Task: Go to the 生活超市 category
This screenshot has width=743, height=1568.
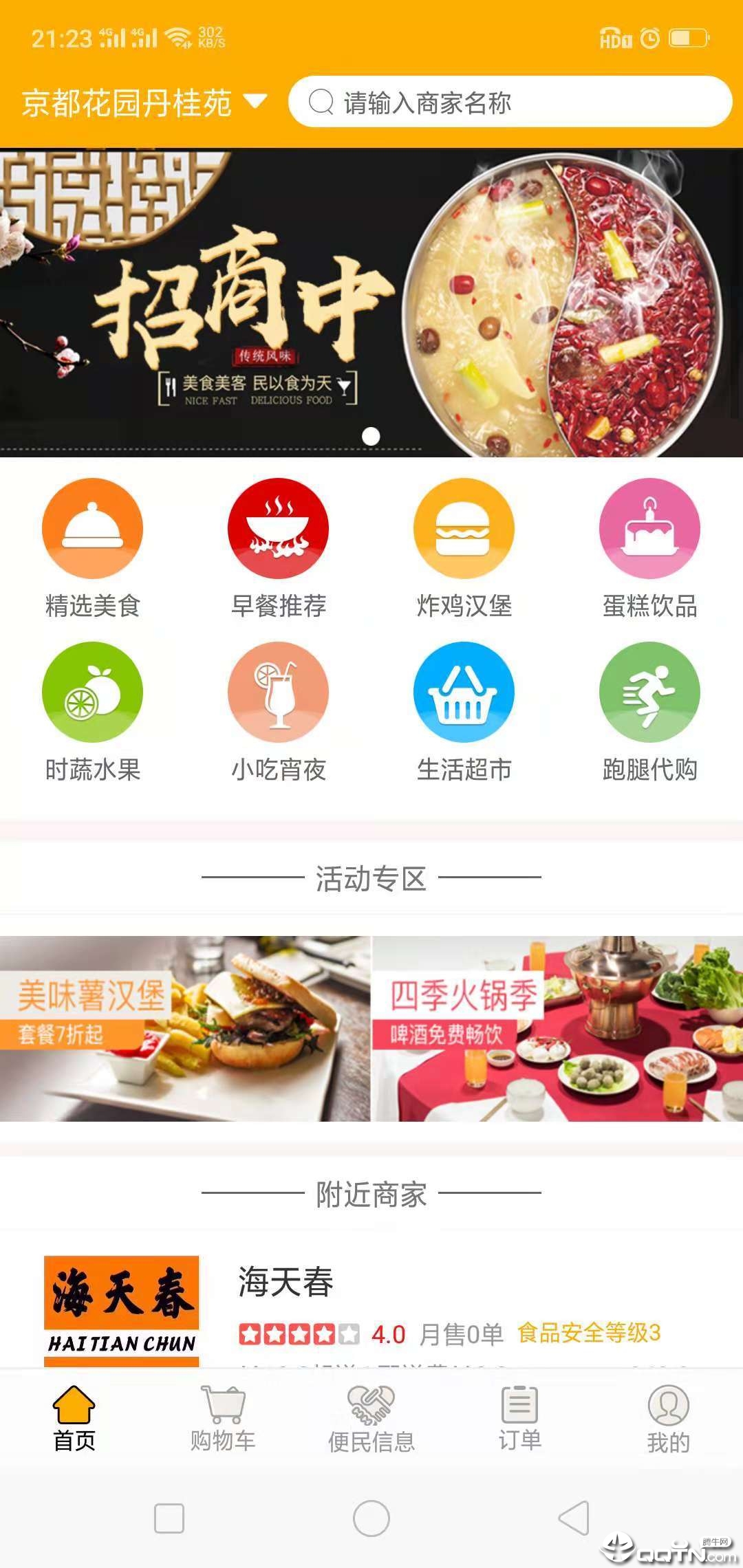Action: click(464, 712)
